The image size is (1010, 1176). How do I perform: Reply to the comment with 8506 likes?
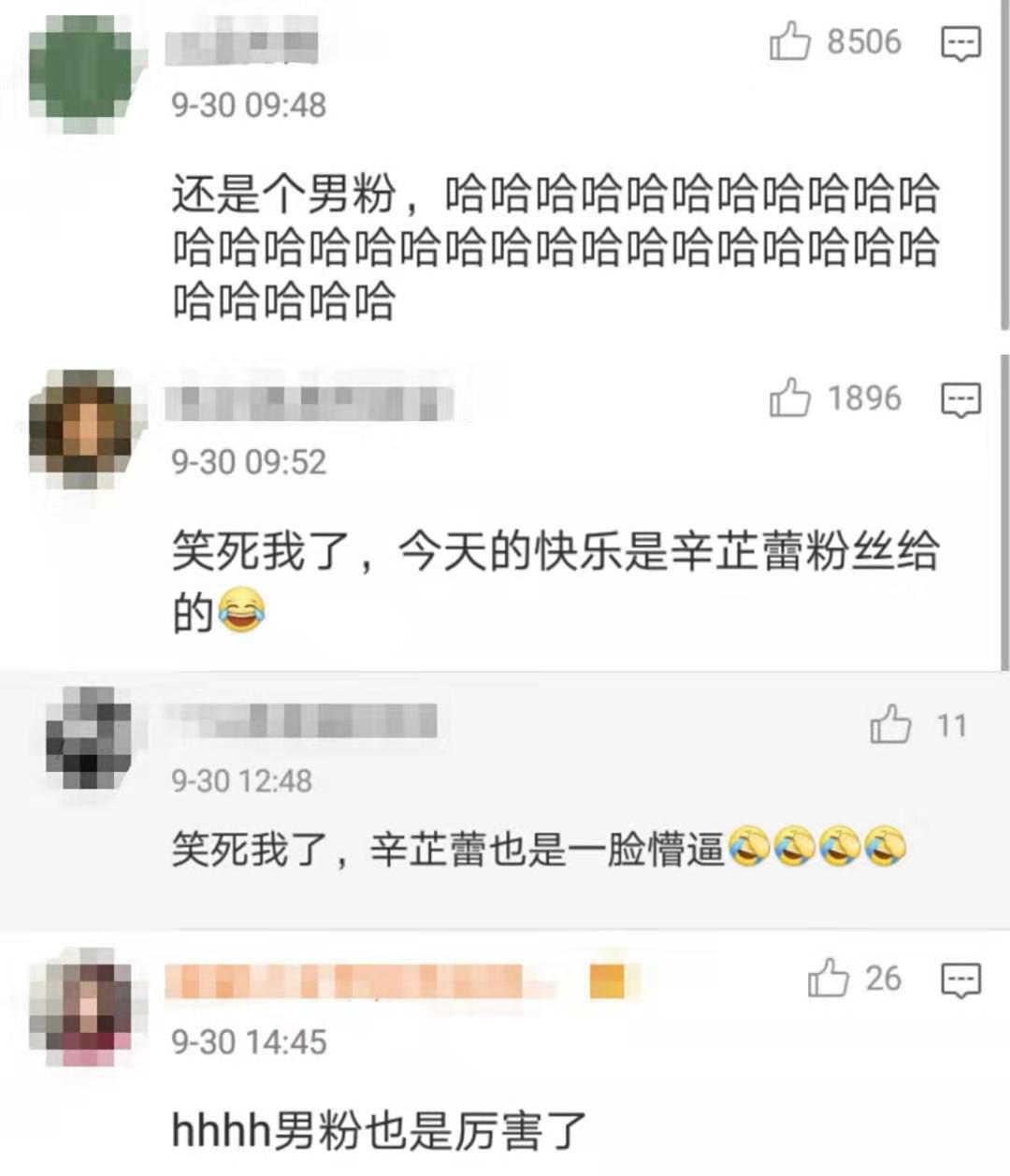[960, 43]
